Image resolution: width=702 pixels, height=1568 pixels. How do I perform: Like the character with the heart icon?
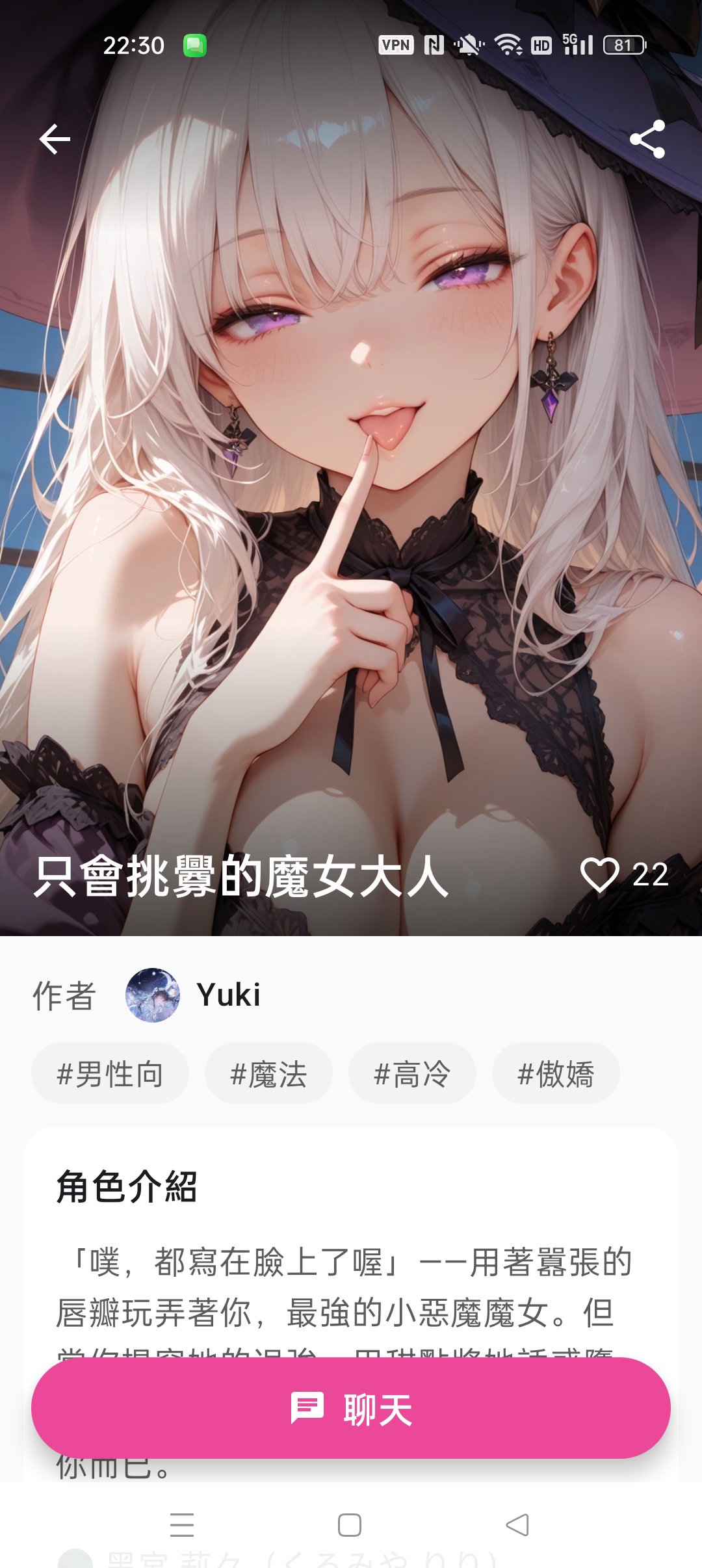(599, 874)
